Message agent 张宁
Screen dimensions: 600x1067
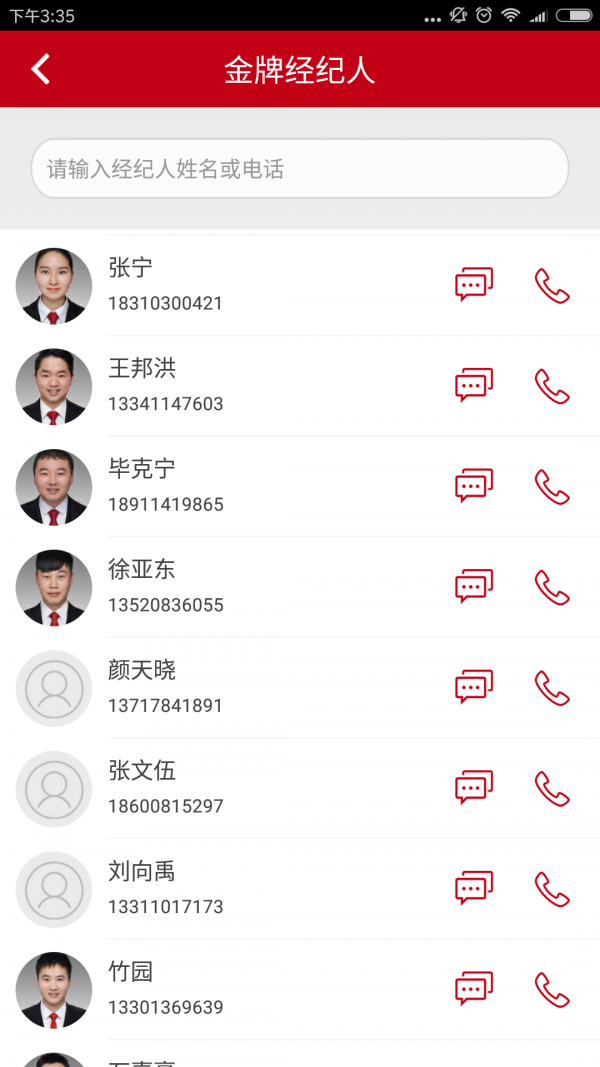(474, 285)
